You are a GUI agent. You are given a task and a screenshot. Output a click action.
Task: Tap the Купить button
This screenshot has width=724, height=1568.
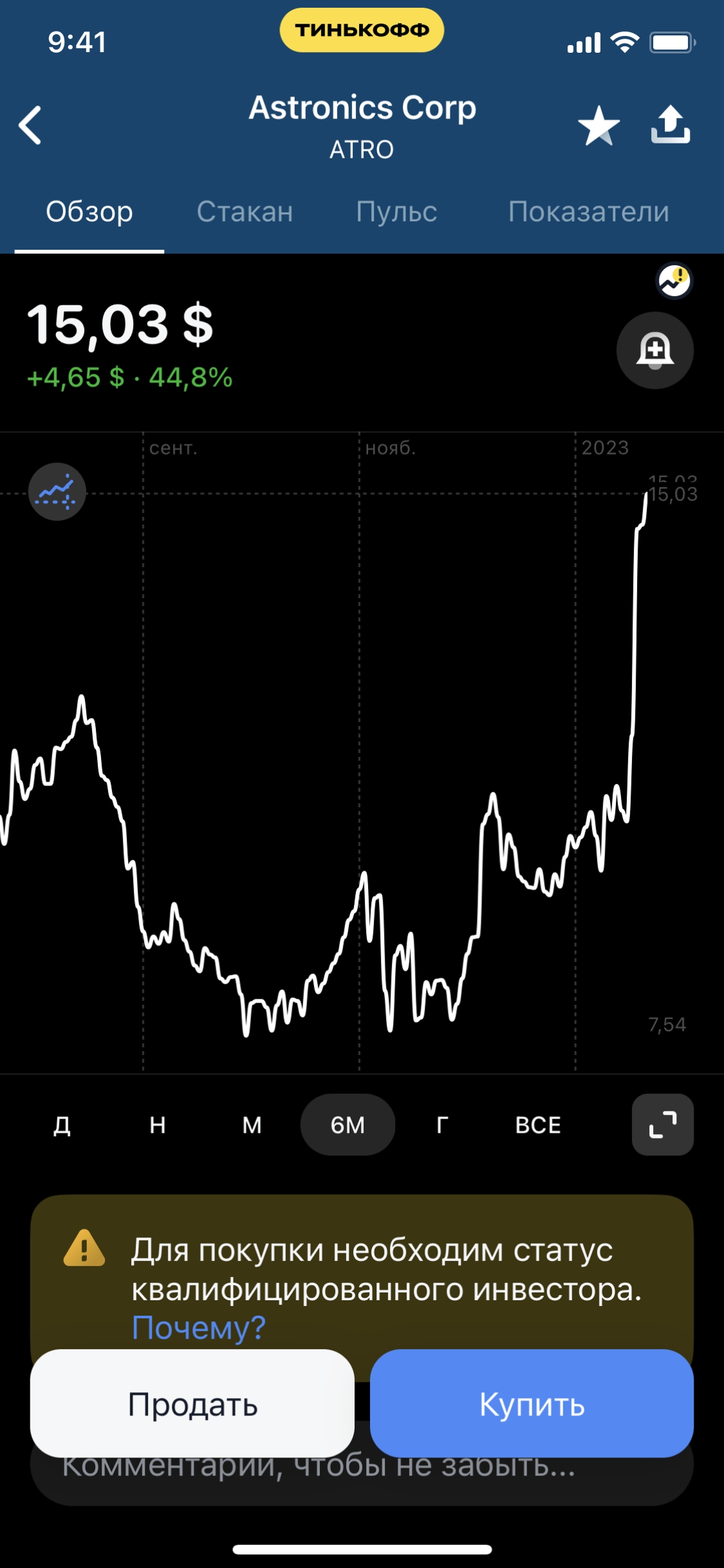[532, 1404]
